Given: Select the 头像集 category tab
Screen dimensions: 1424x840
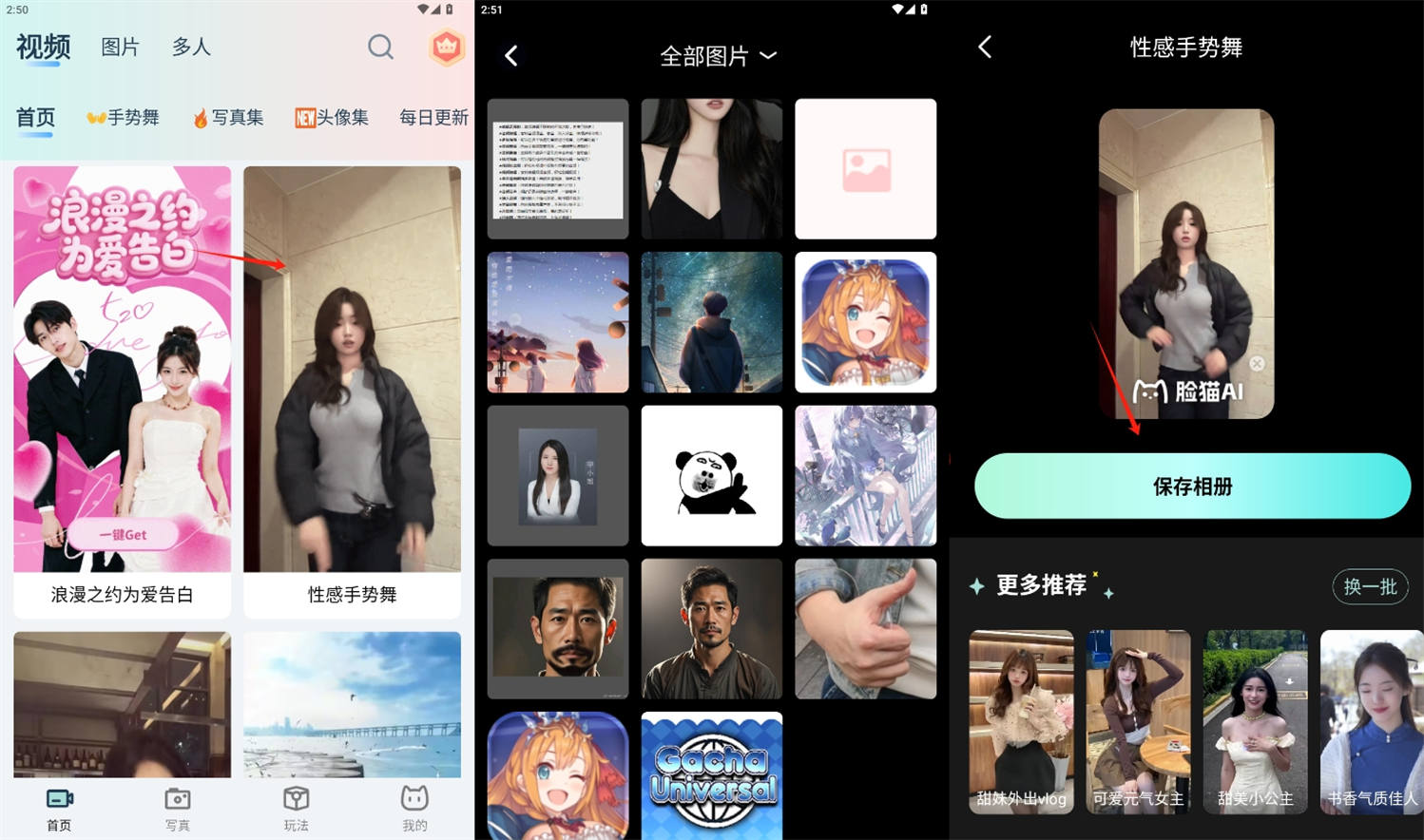Looking at the screenshot, I should click(332, 118).
